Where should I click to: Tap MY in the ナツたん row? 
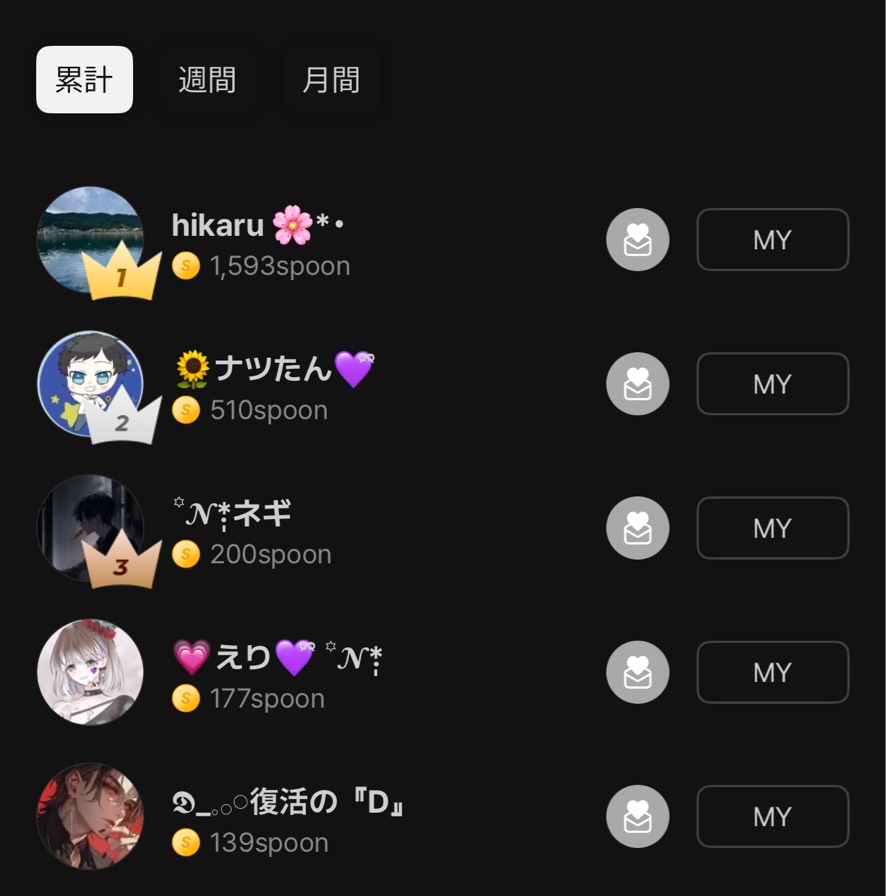(772, 384)
